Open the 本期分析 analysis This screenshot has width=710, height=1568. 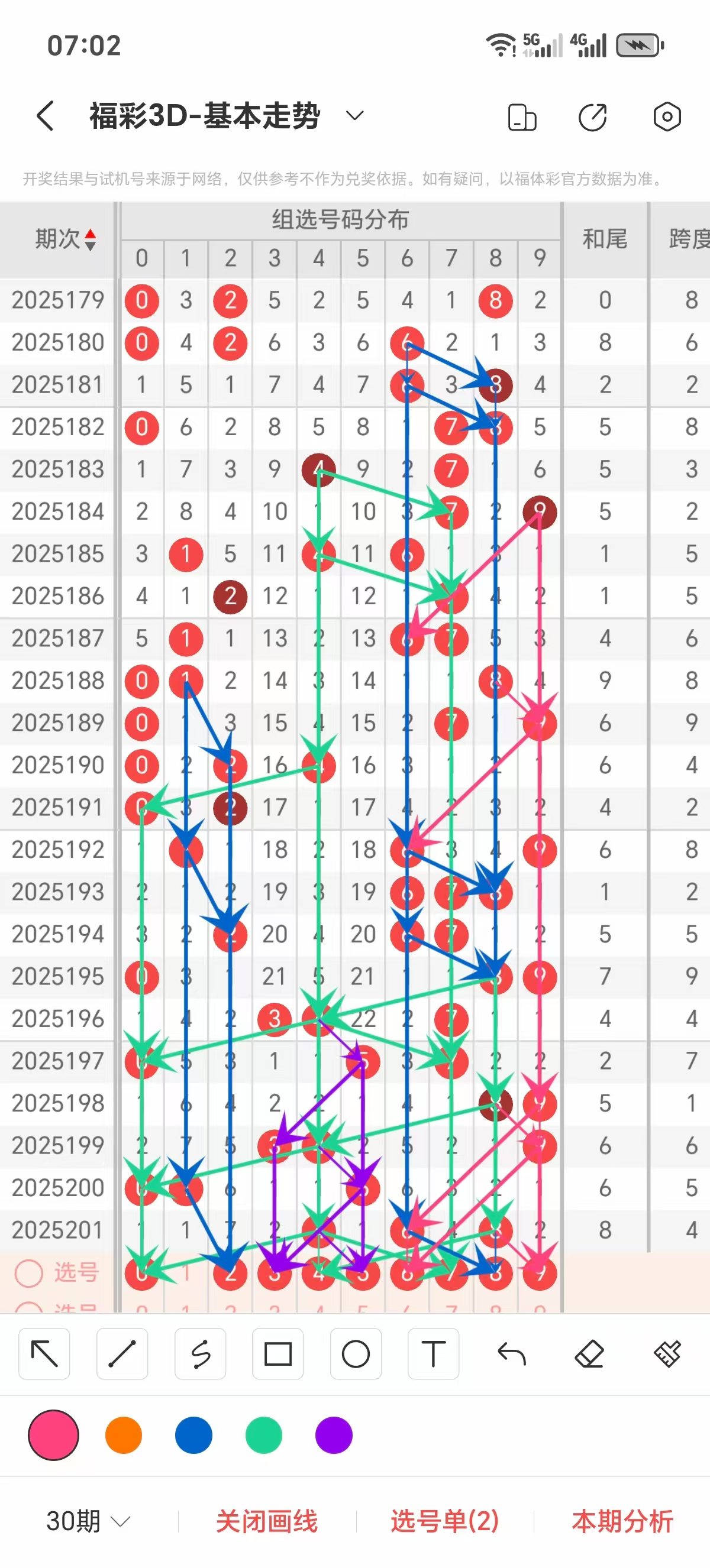click(622, 1522)
